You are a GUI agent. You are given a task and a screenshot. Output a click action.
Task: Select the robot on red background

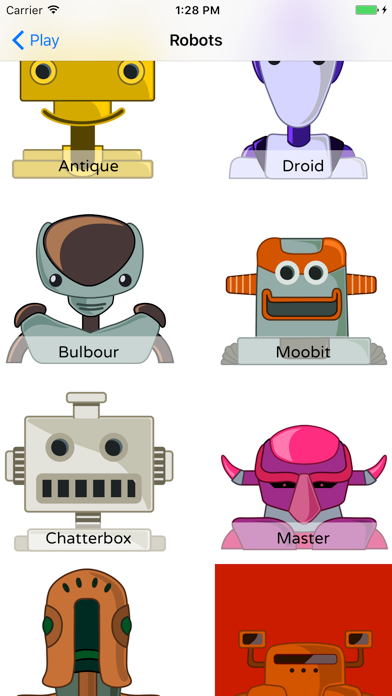pyautogui.click(x=303, y=630)
